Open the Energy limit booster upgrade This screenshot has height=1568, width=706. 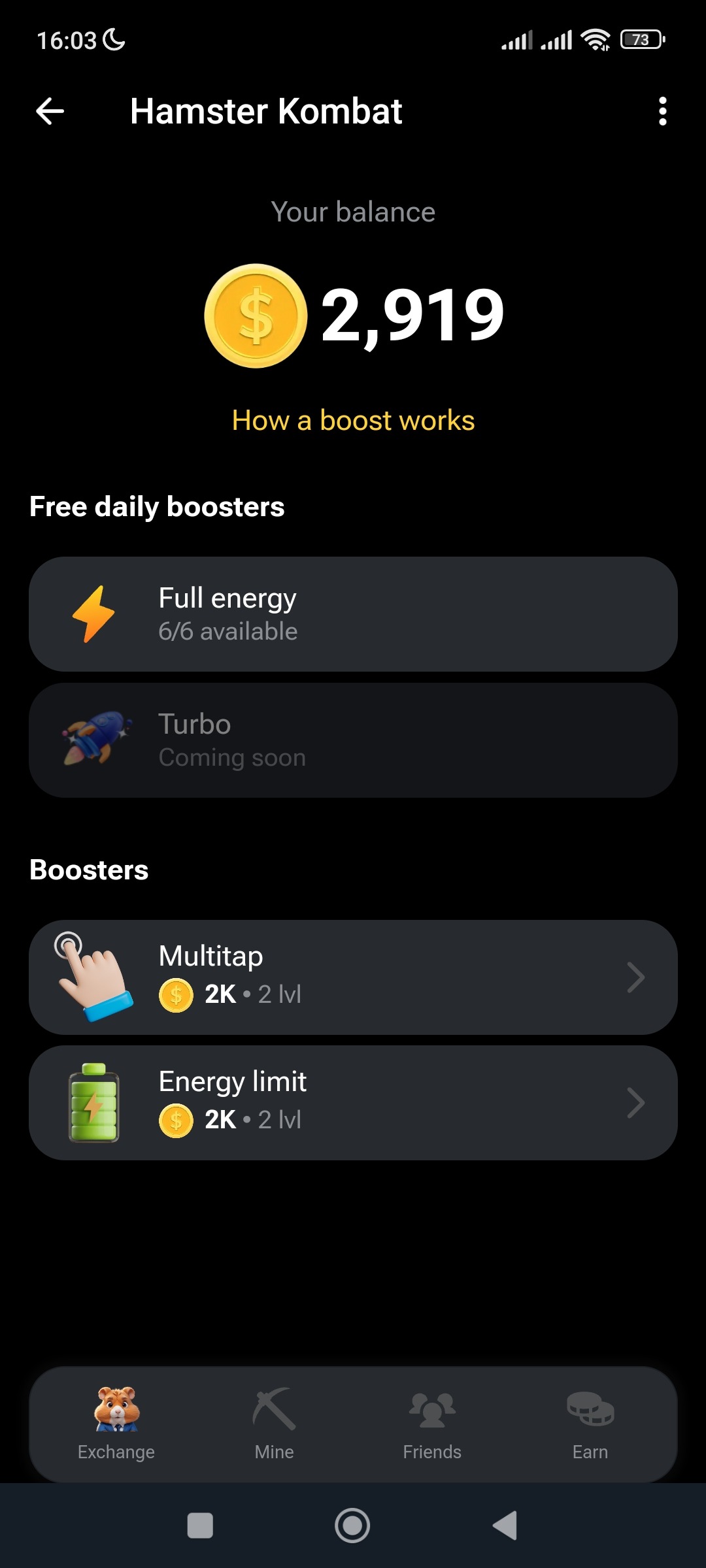pos(353,1102)
